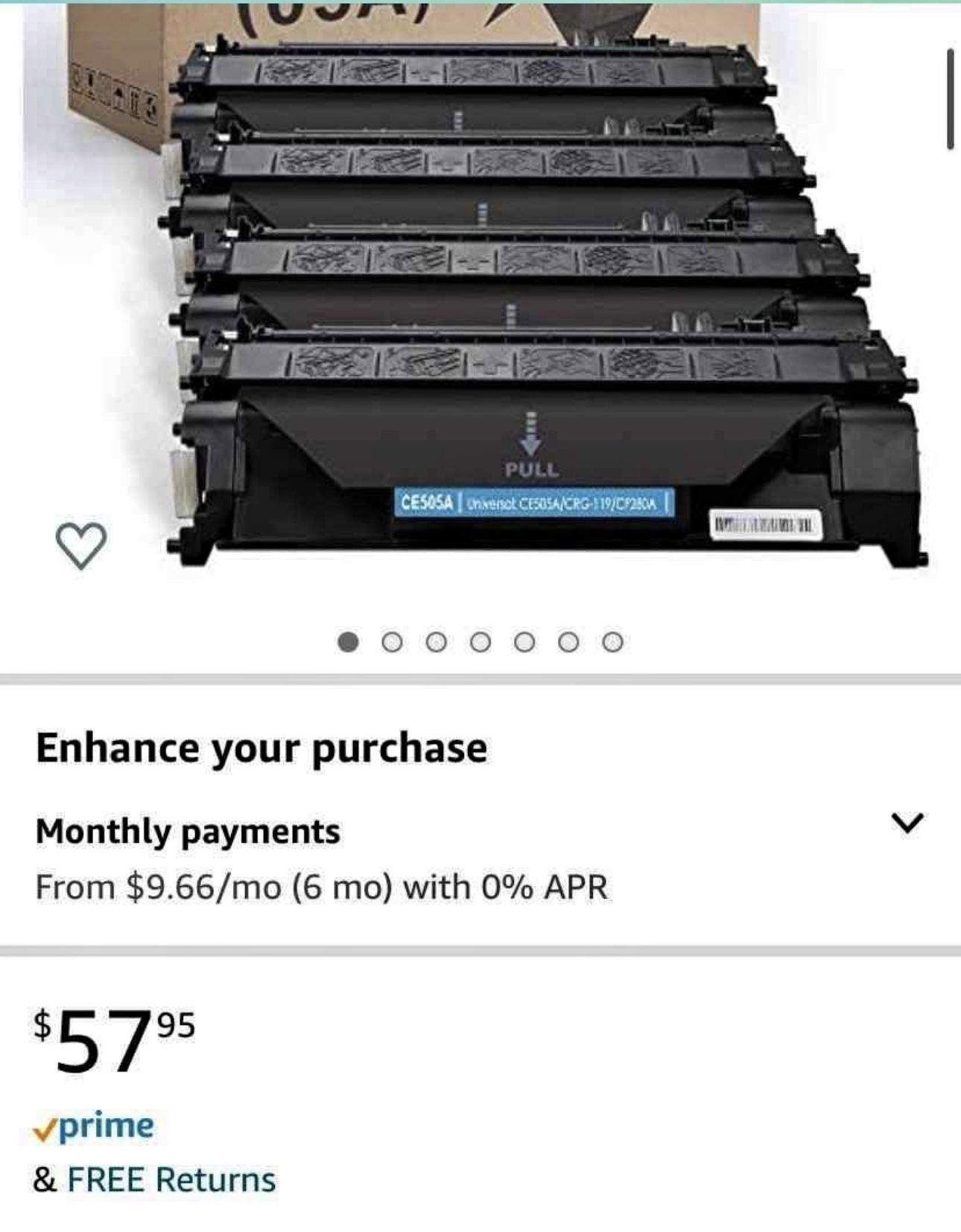Select the third carousel dot
Image resolution: width=961 pixels, height=1232 pixels.
[x=434, y=639]
